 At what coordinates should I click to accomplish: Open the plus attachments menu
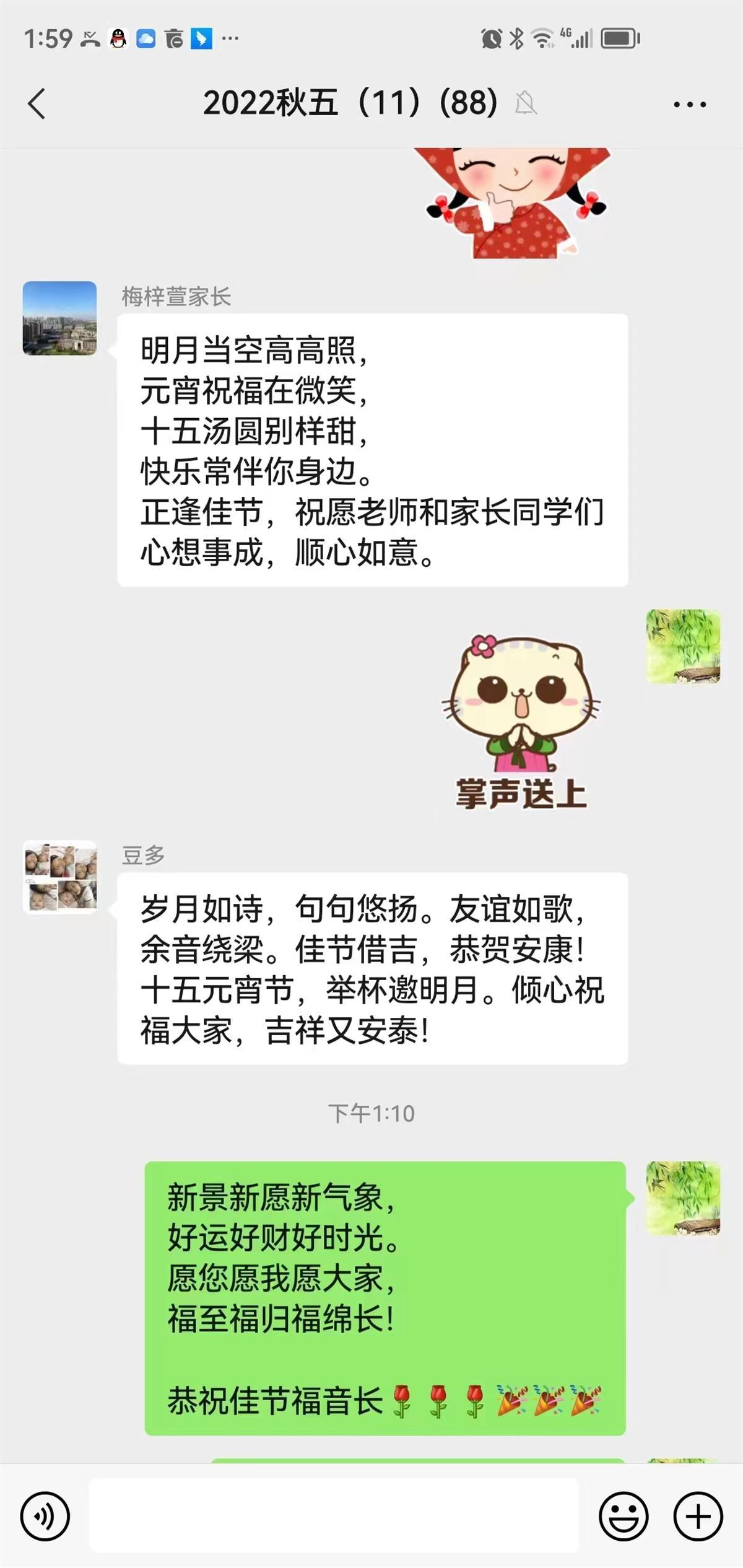pos(698,1516)
